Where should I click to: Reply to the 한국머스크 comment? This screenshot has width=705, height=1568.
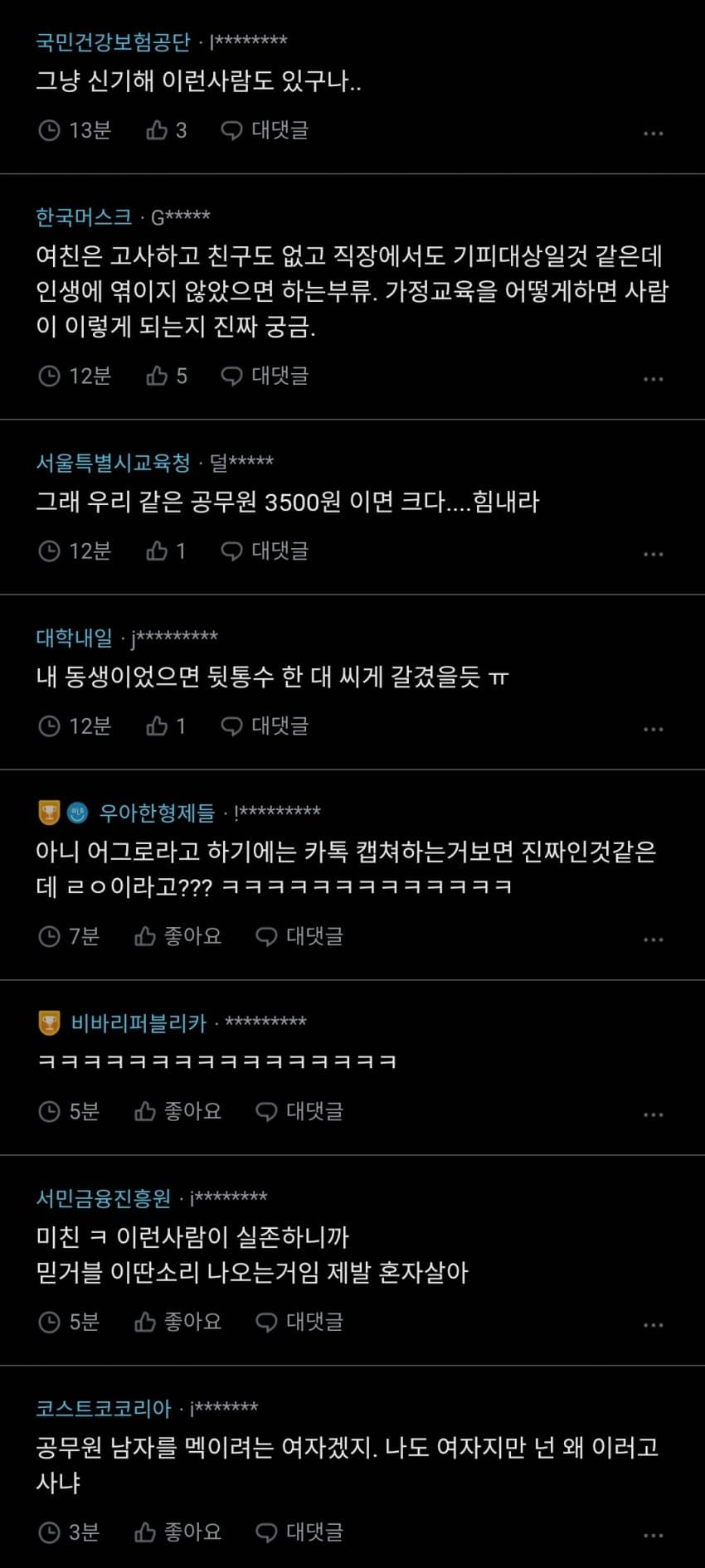[265, 376]
